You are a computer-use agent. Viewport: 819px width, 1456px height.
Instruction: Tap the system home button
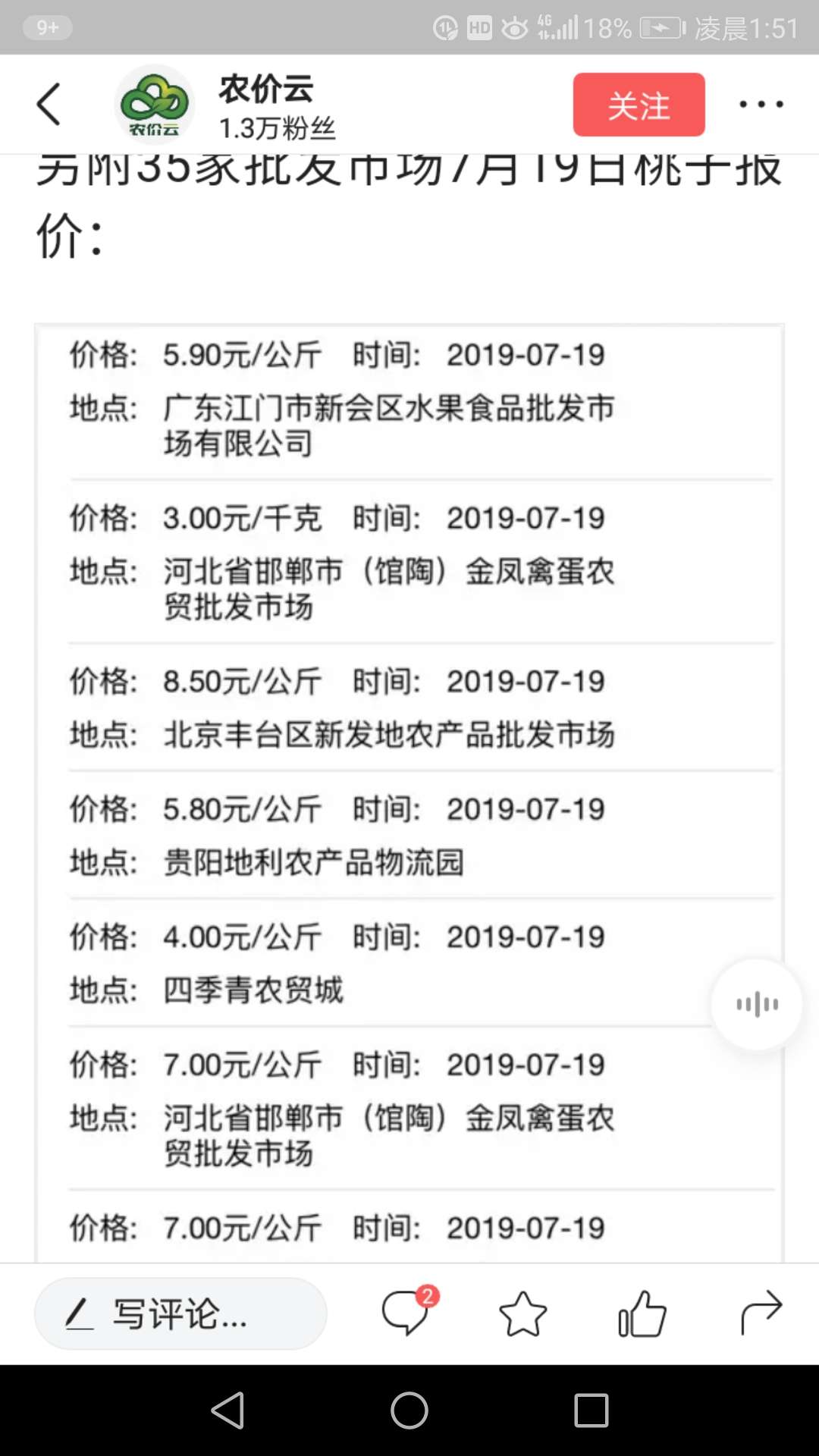click(x=409, y=1410)
